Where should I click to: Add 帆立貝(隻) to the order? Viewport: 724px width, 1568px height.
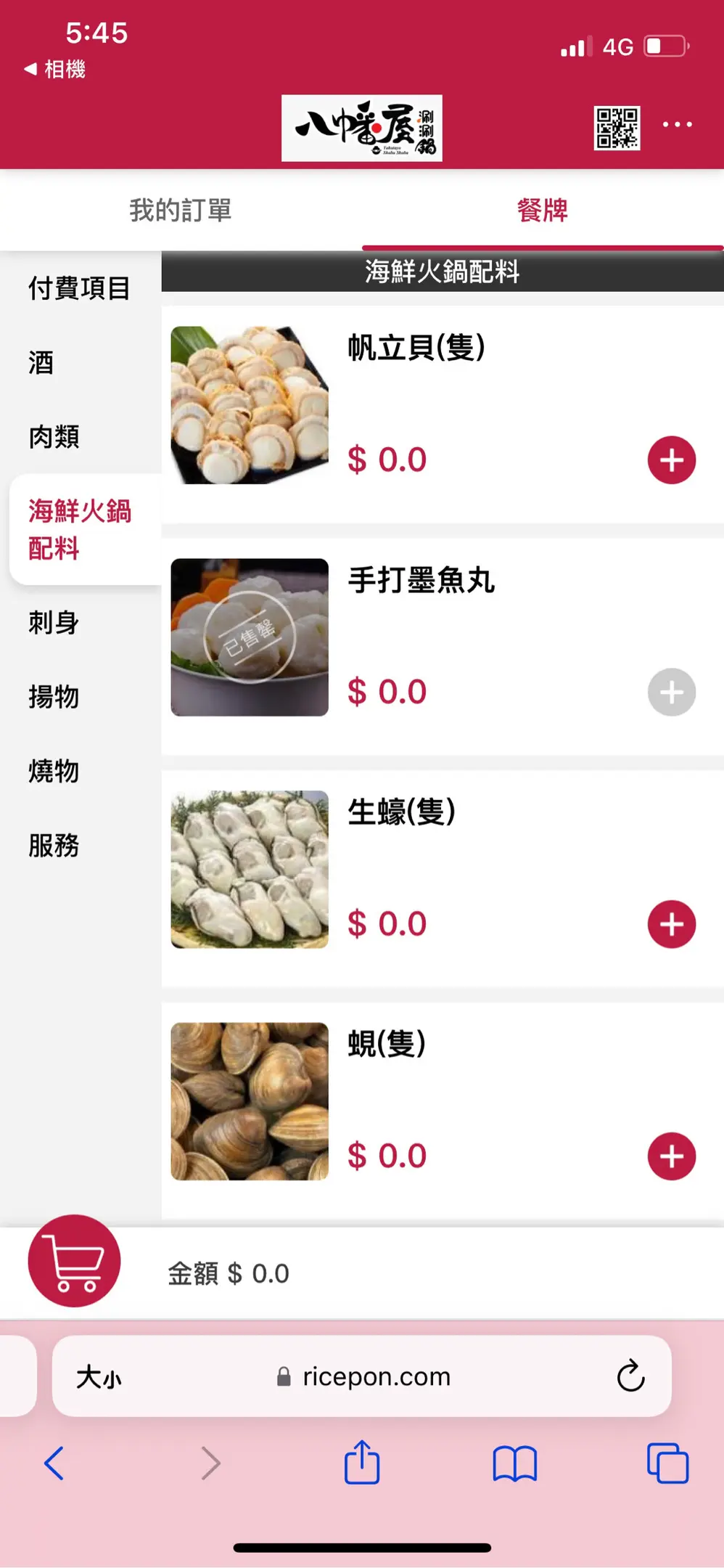pos(671,460)
